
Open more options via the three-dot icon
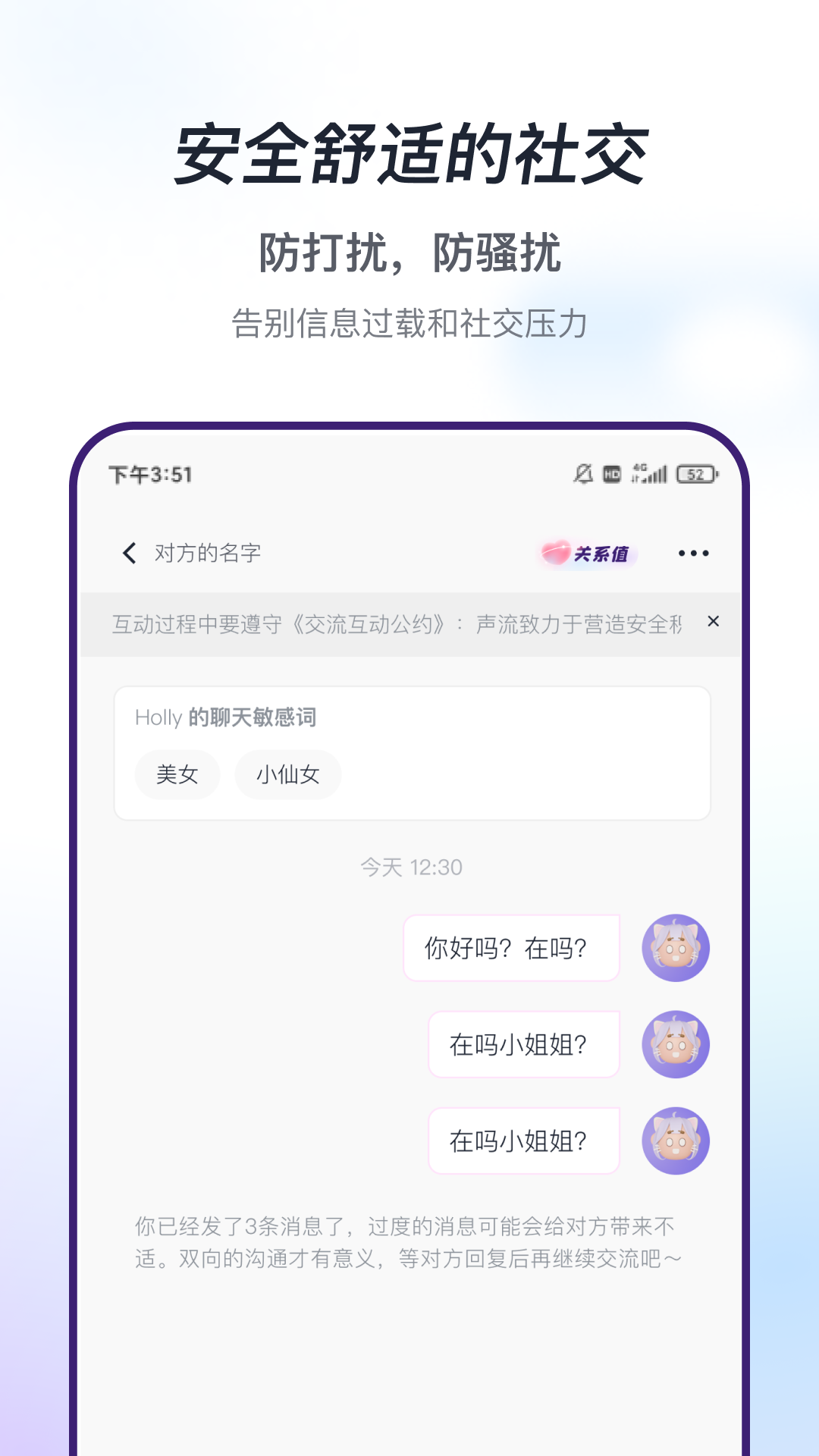click(x=692, y=554)
